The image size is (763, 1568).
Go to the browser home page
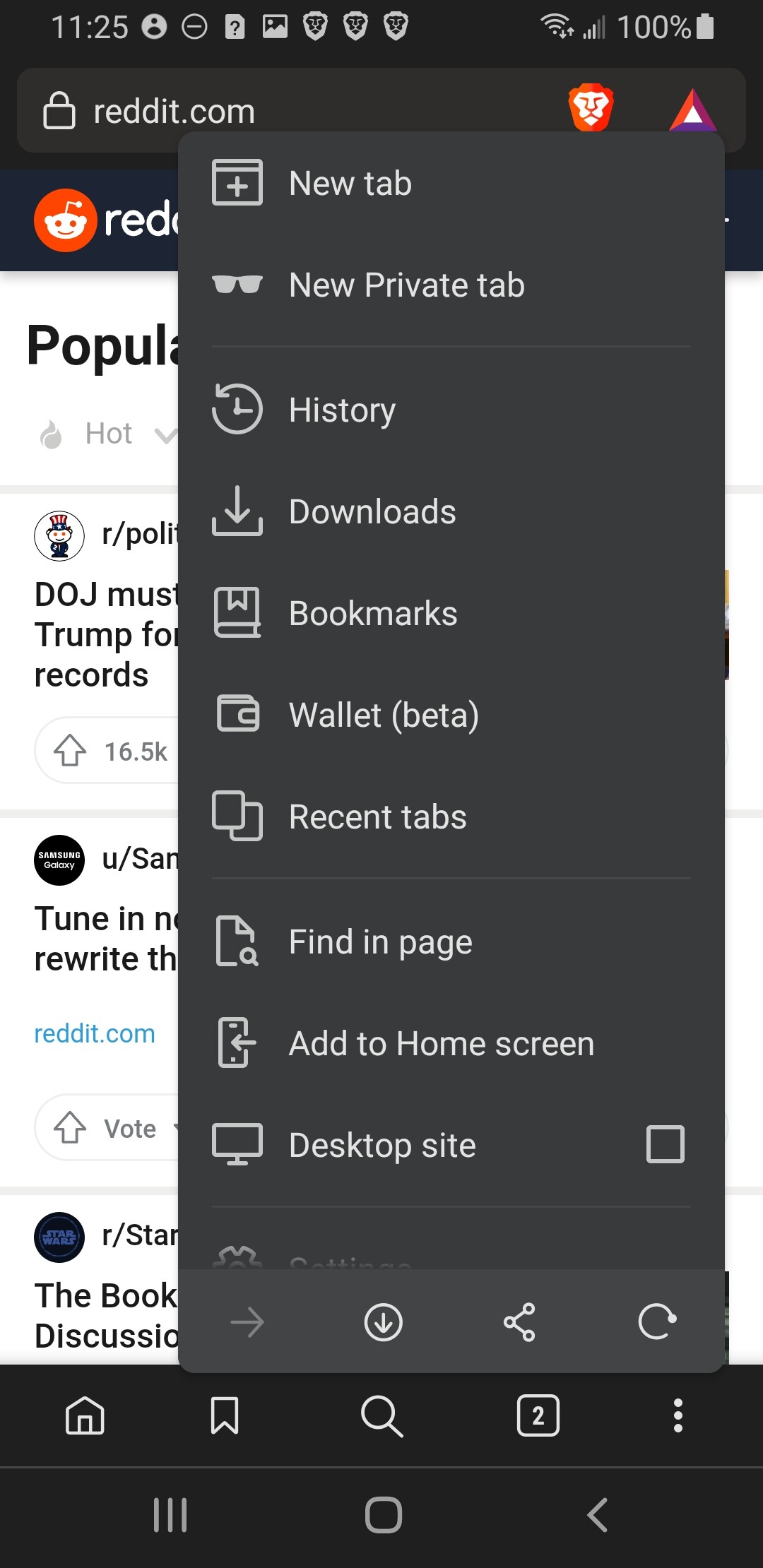point(85,1415)
